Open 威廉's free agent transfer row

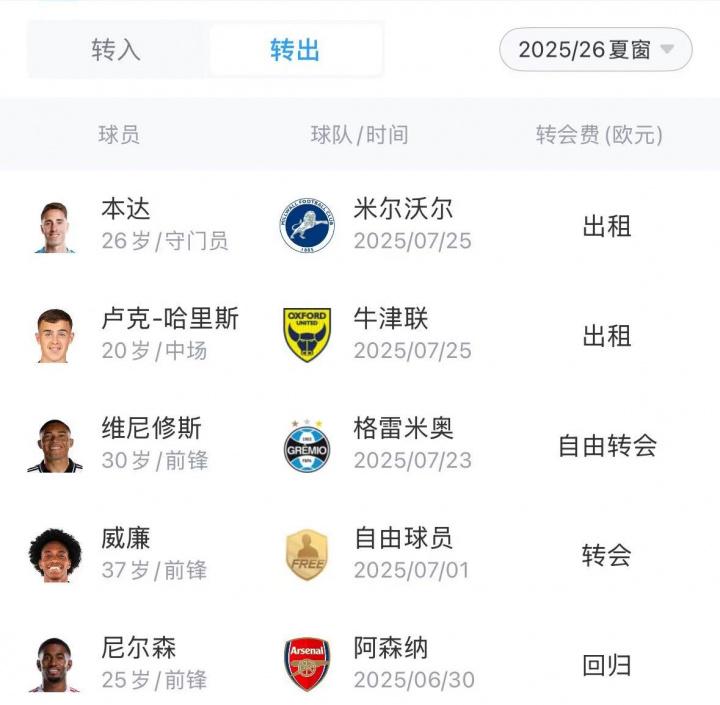coord(360,555)
